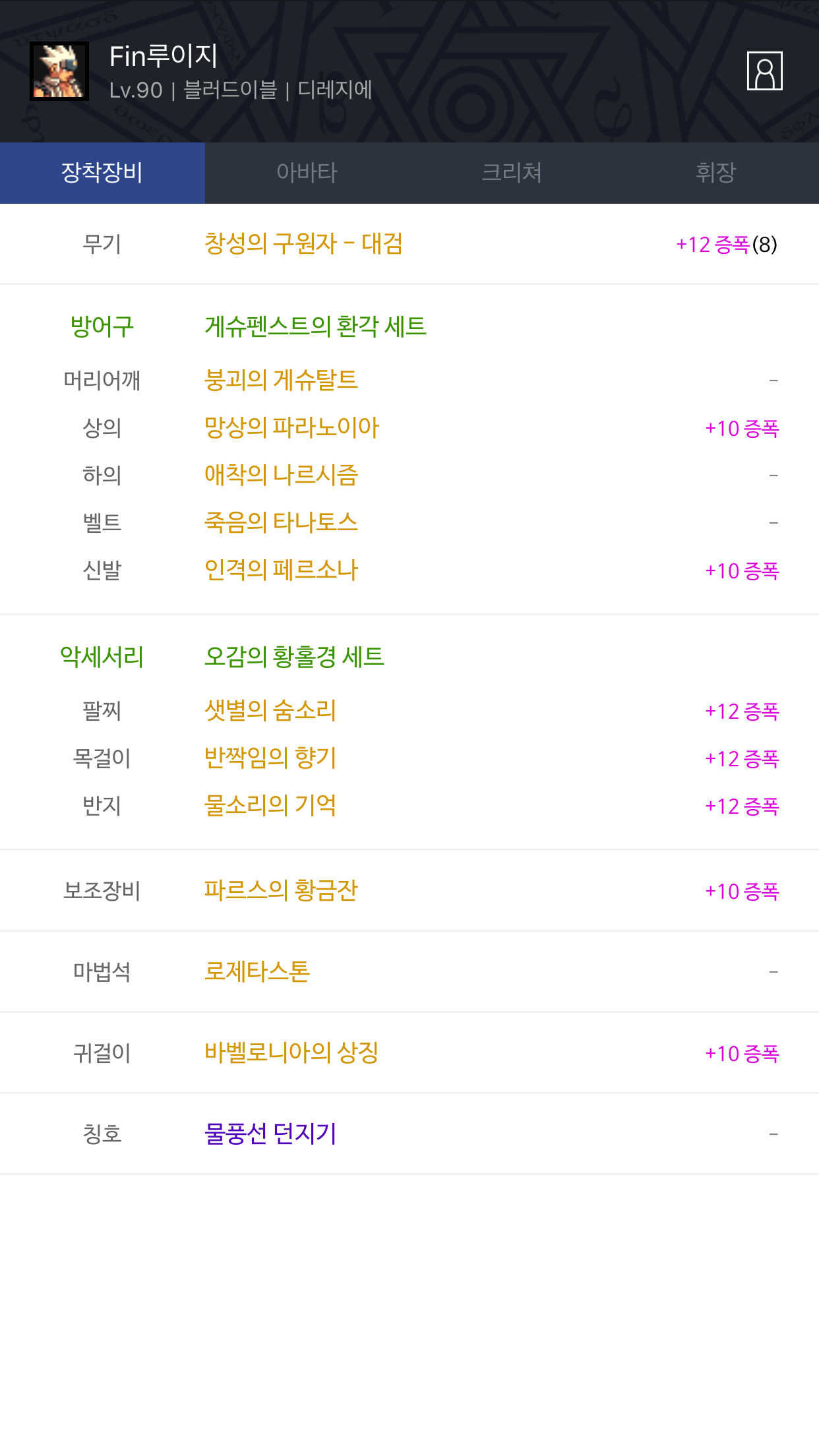Tap the 파르스의 황금잔 sub equipment
The width and height of the screenshot is (819, 1456).
pyautogui.click(x=281, y=890)
